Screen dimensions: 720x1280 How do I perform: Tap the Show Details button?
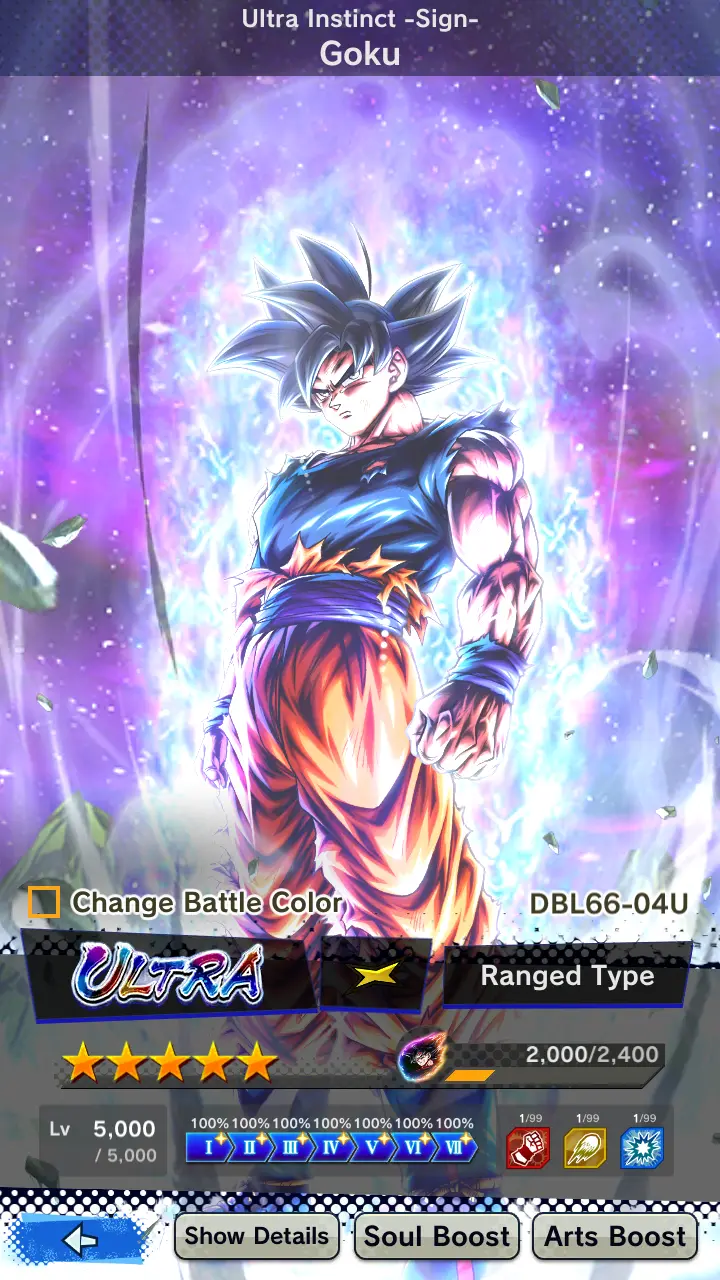tap(257, 1237)
